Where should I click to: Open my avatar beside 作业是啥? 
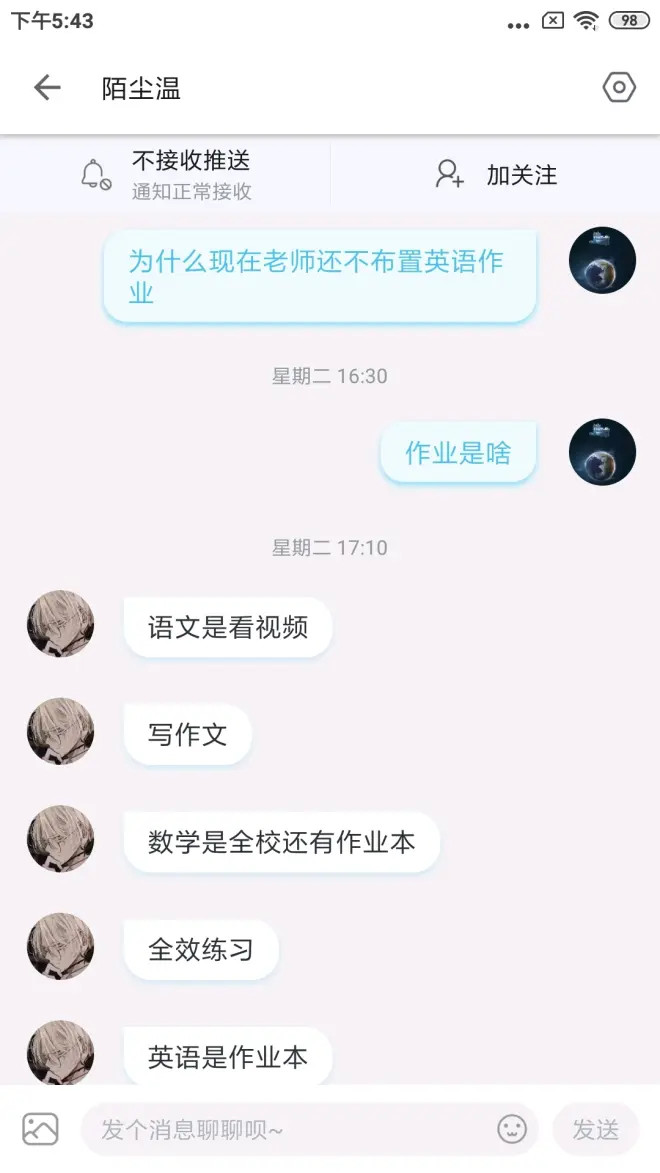(x=602, y=452)
